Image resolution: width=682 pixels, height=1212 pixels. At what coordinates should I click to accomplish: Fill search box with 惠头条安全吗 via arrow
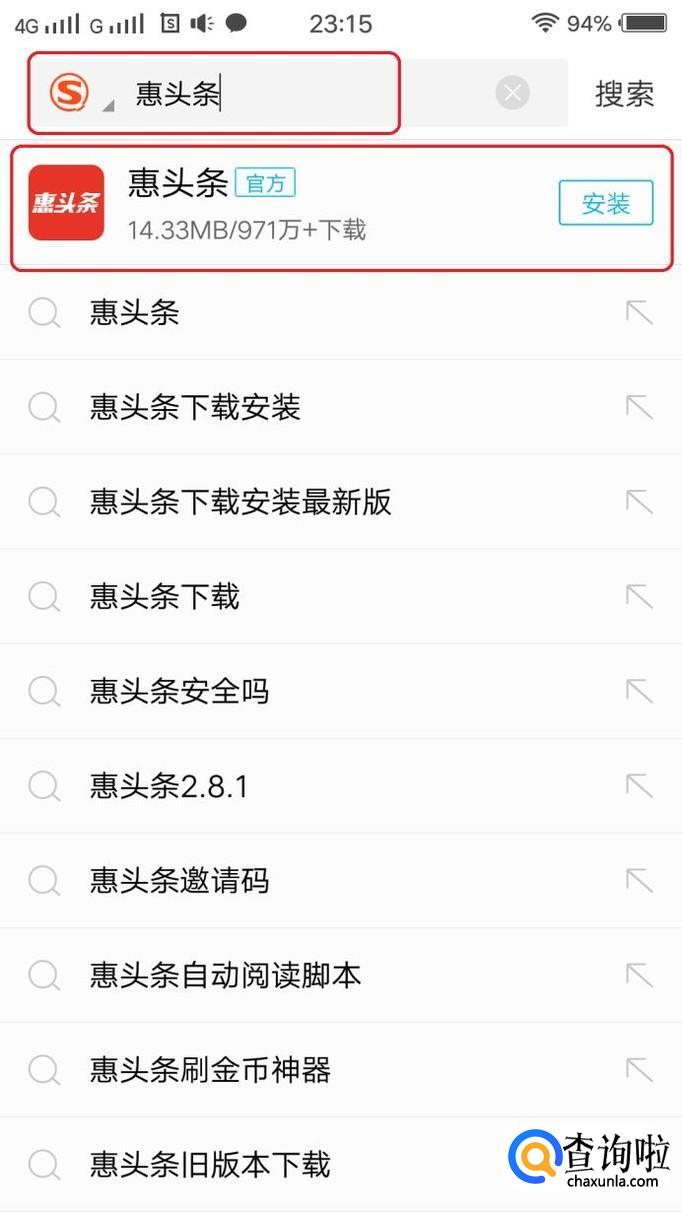coord(638,691)
